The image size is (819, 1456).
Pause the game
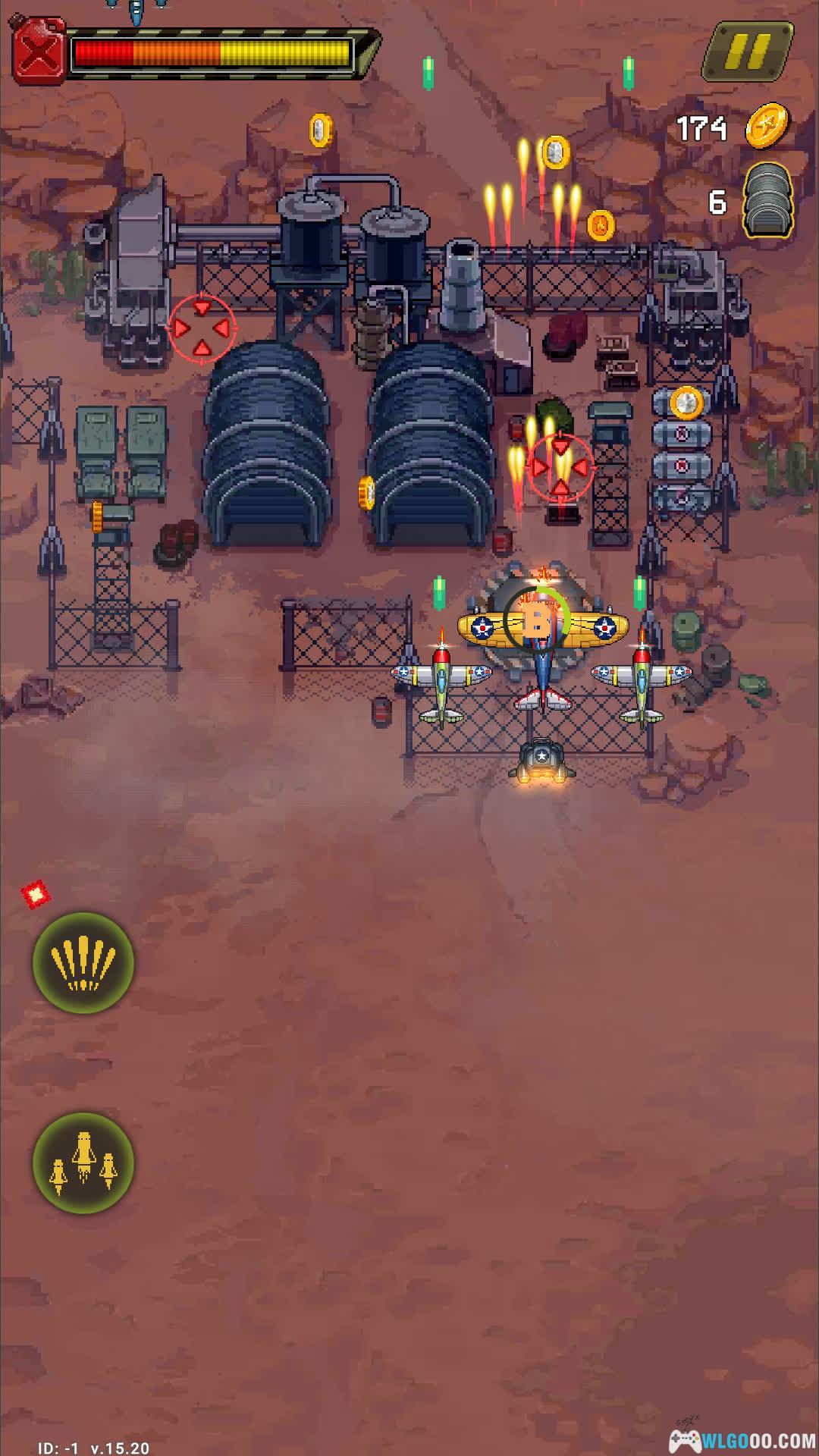click(747, 50)
